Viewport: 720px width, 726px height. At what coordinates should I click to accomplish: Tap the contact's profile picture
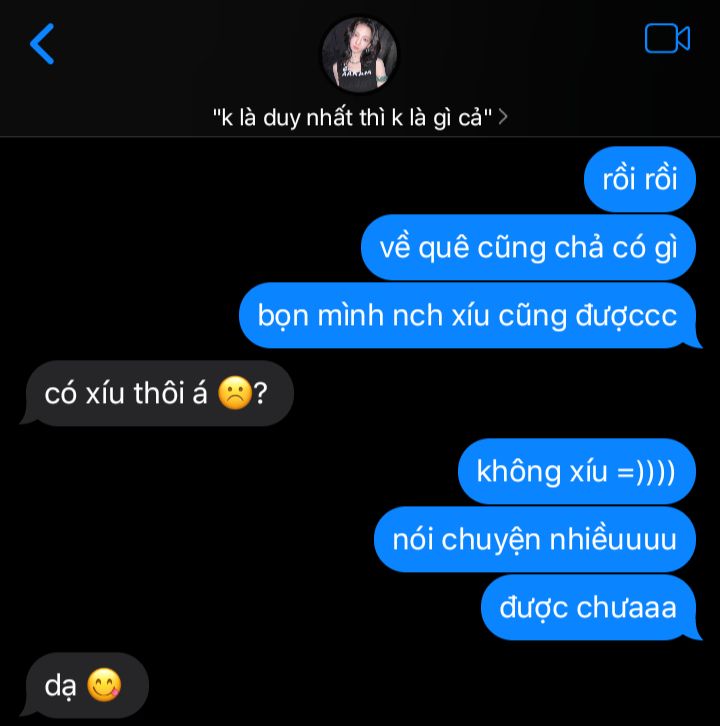tap(359, 54)
